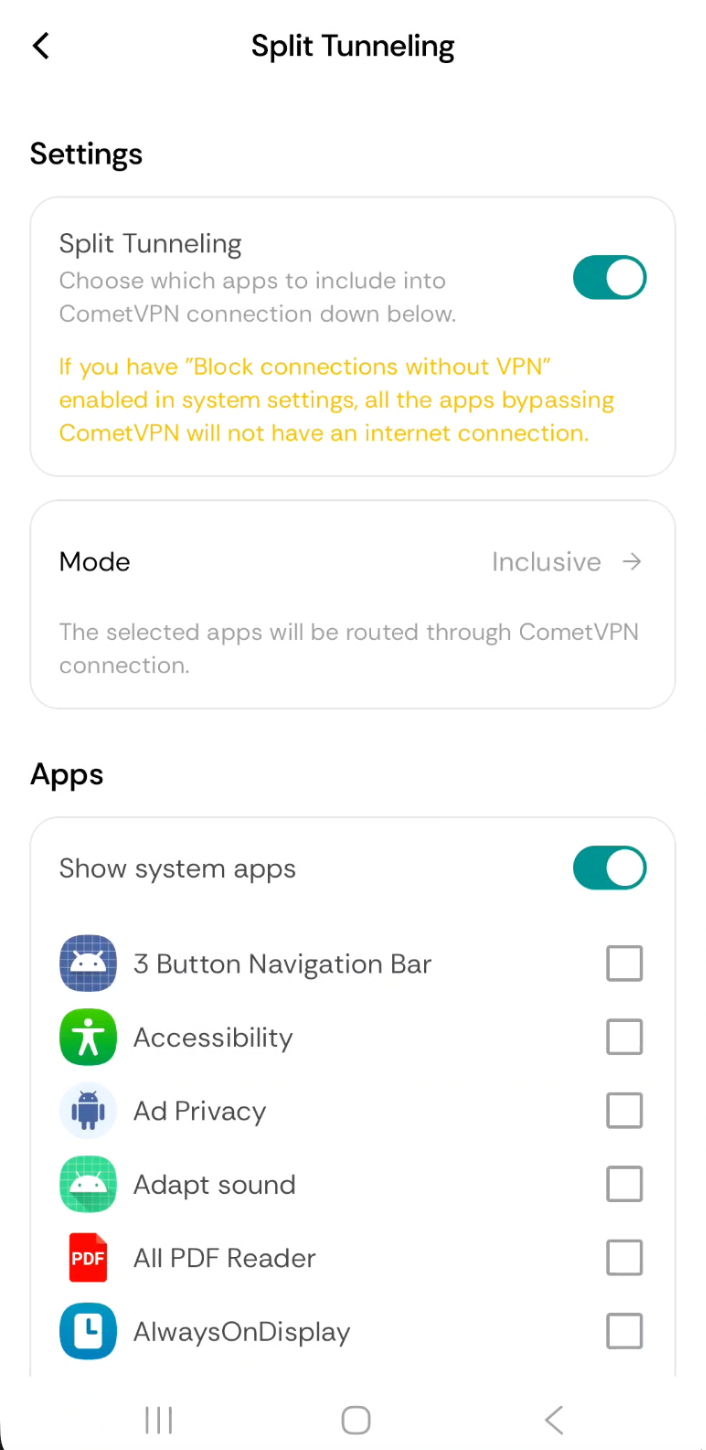This screenshot has height=1450, width=706.
Task: Mark the All PDF Reader checkbox
Action: pyautogui.click(x=624, y=1258)
